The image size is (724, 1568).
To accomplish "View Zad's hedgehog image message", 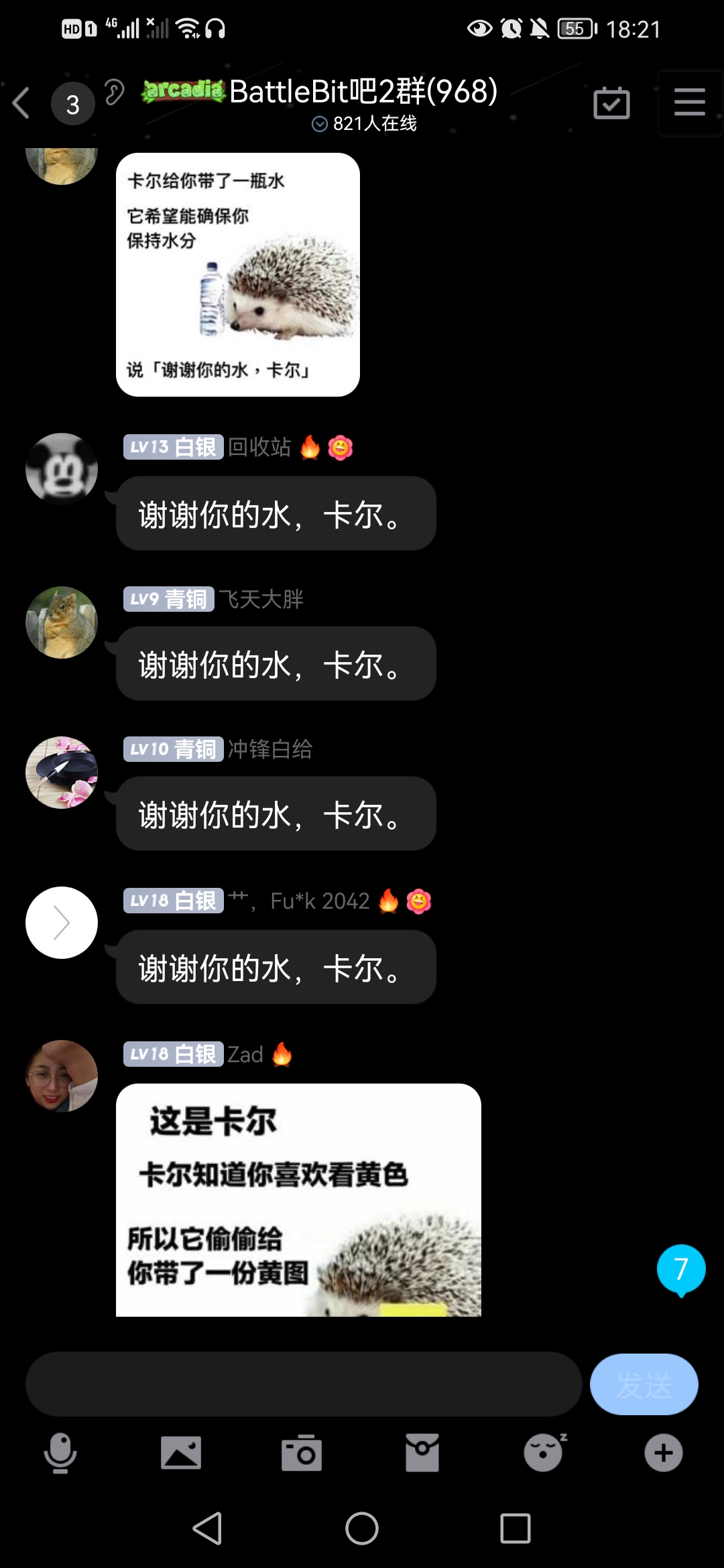I will 298,1199.
